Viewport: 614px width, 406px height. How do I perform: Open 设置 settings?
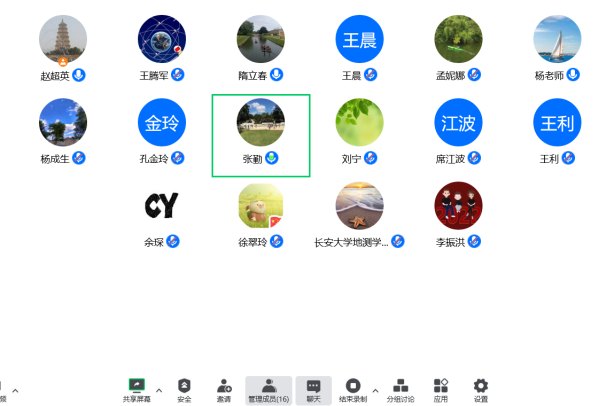tap(481, 388)
